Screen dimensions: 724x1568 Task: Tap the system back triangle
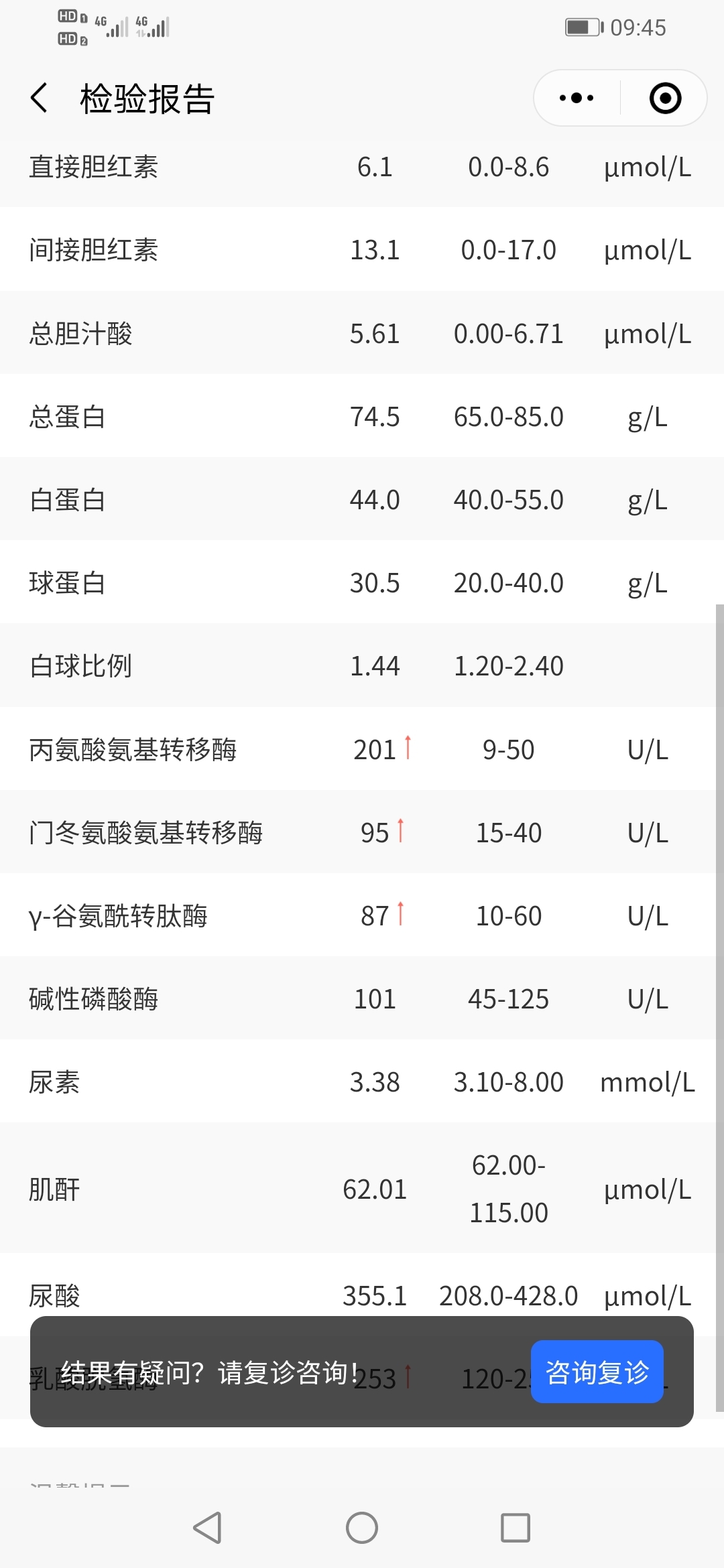tap(208, 1528)
